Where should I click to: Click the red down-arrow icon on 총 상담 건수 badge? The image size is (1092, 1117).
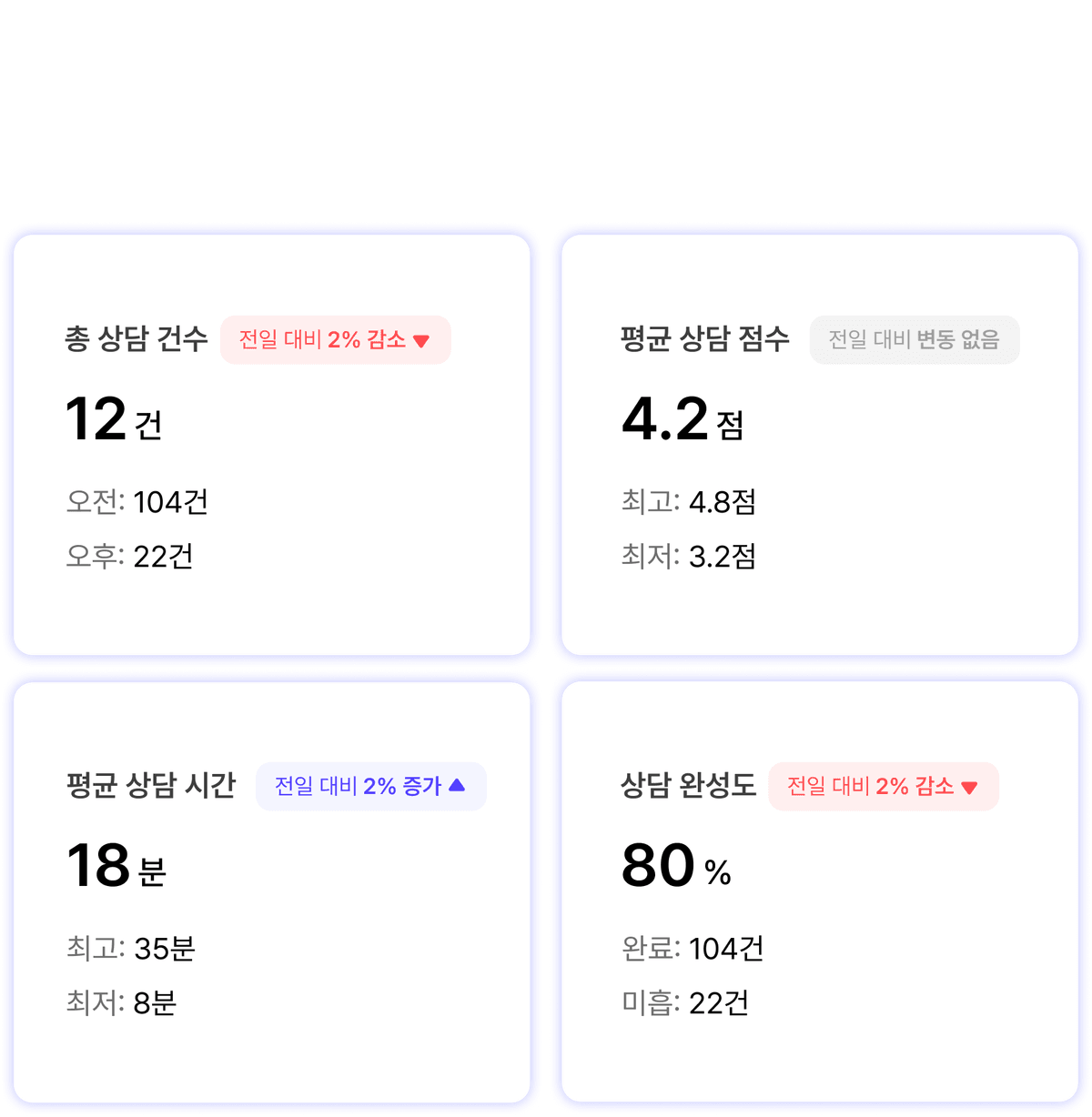(x=420, y=339)
